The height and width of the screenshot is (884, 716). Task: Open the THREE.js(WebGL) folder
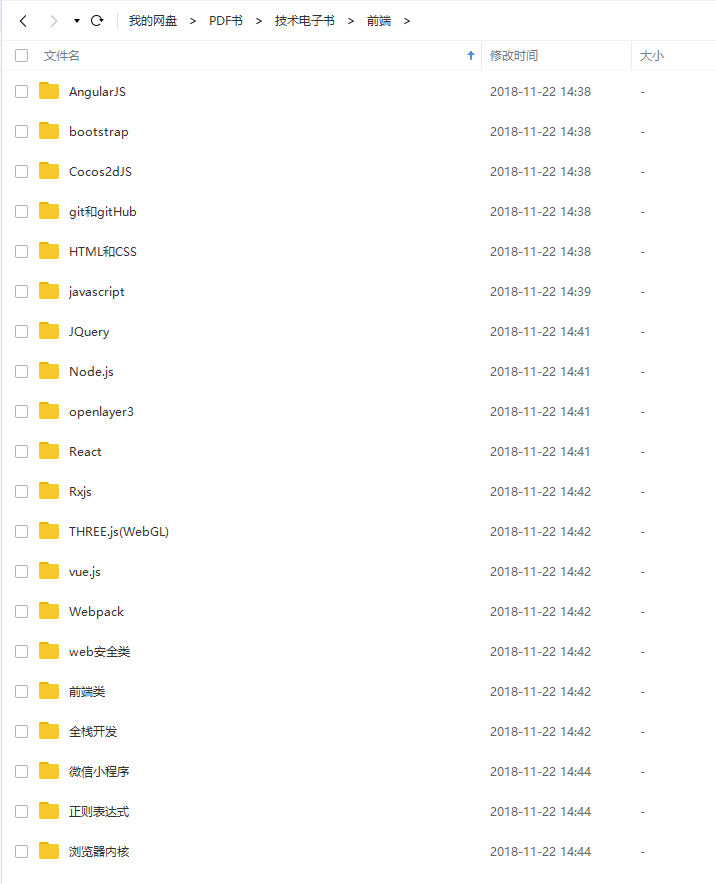point(118,532)
